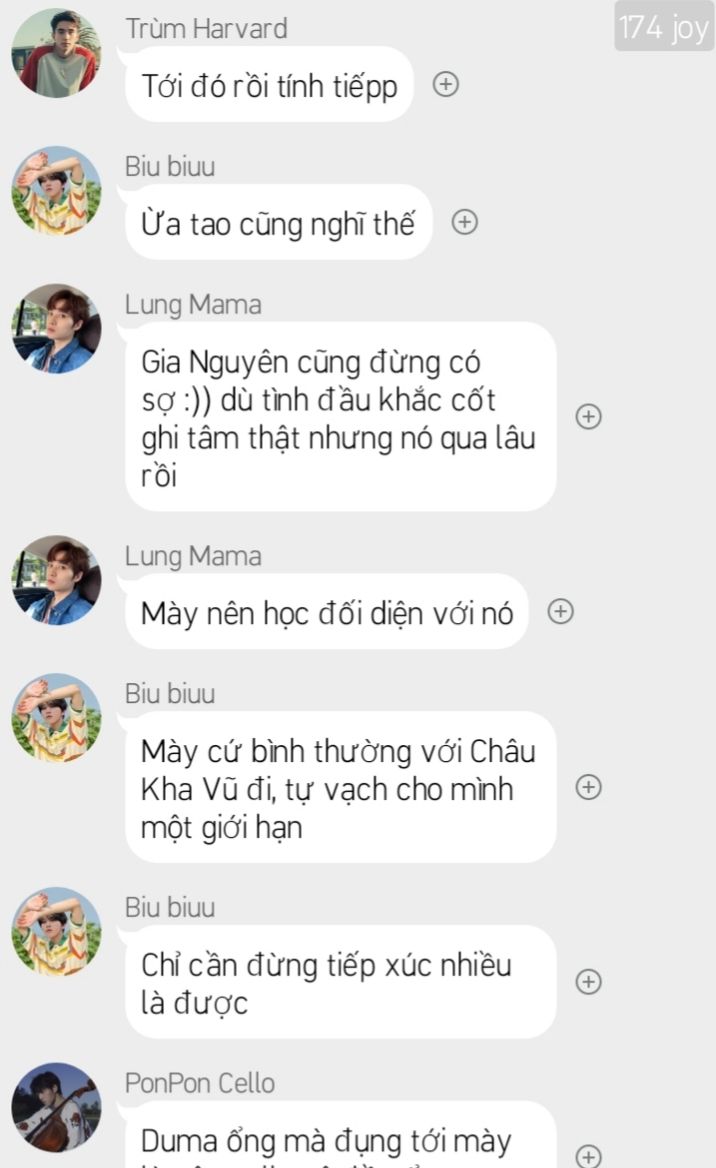Tap the plus icon beside "Tới đó rồi tính tiếpp"
Image resolution: width=716 pixels, height=1168 pixels.
pyautogui.click(x=446, y=84)
